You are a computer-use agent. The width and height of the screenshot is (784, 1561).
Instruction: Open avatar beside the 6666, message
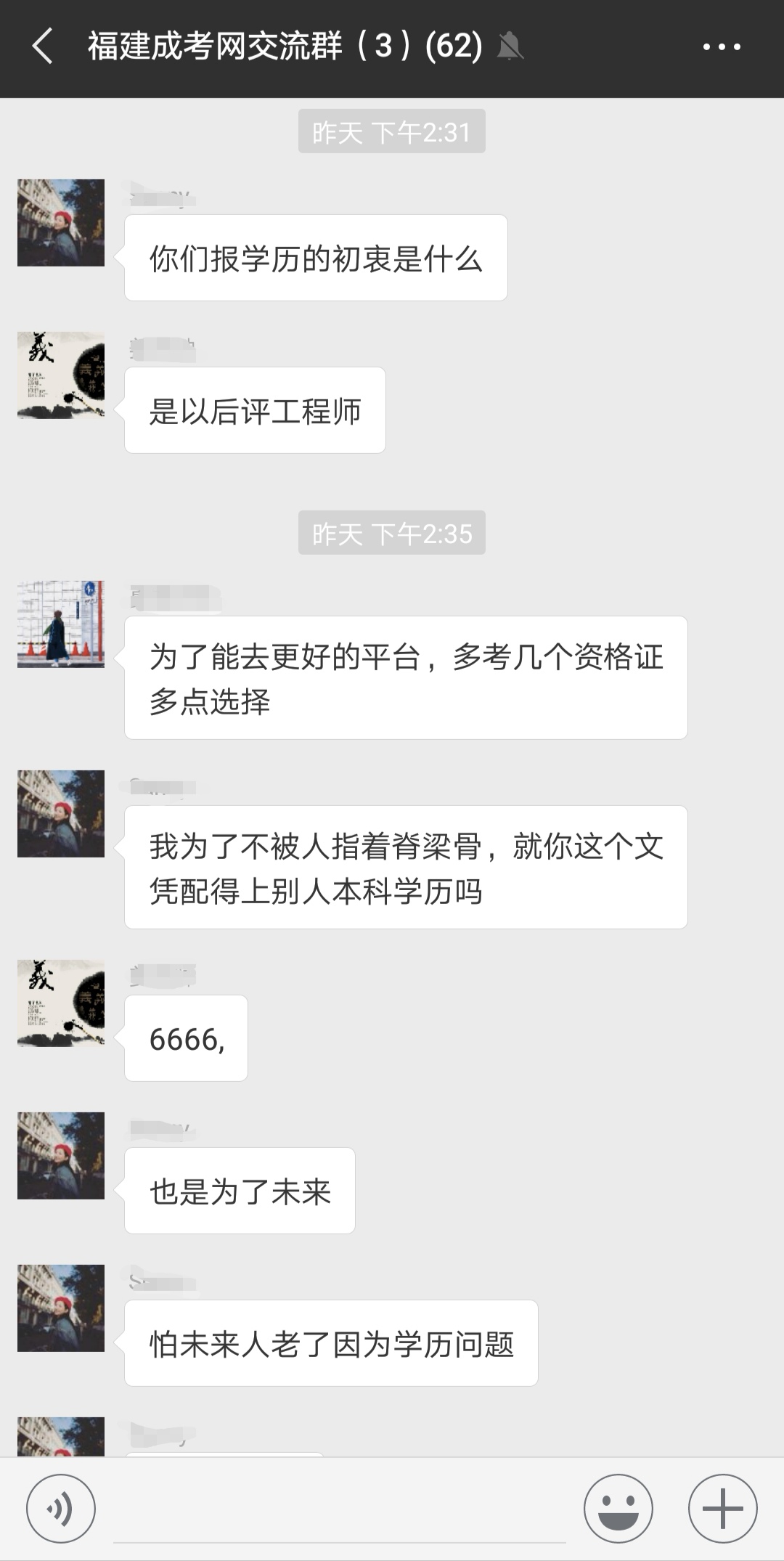coord(61,1003)
